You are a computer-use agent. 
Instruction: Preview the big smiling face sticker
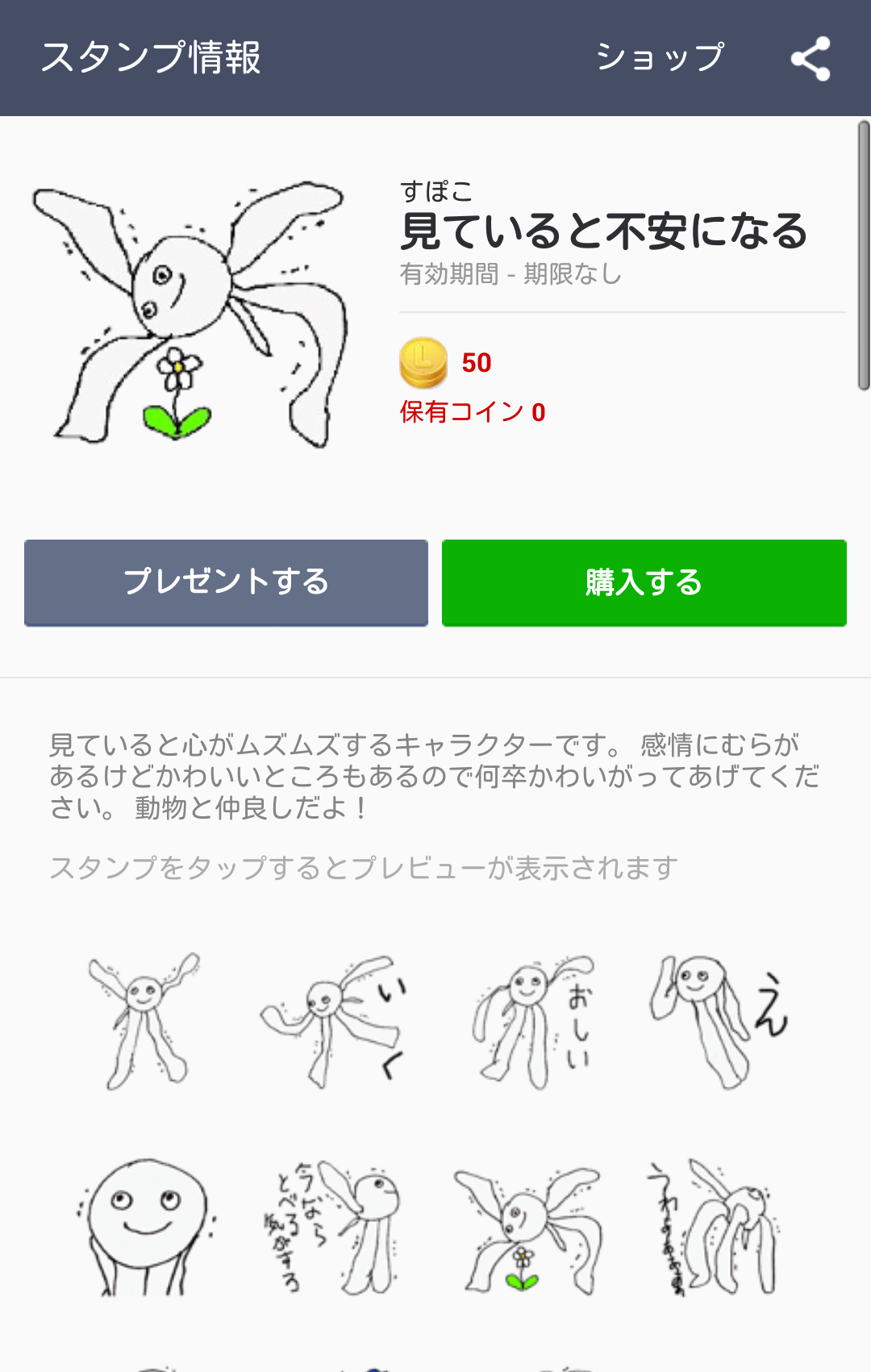145,1226
